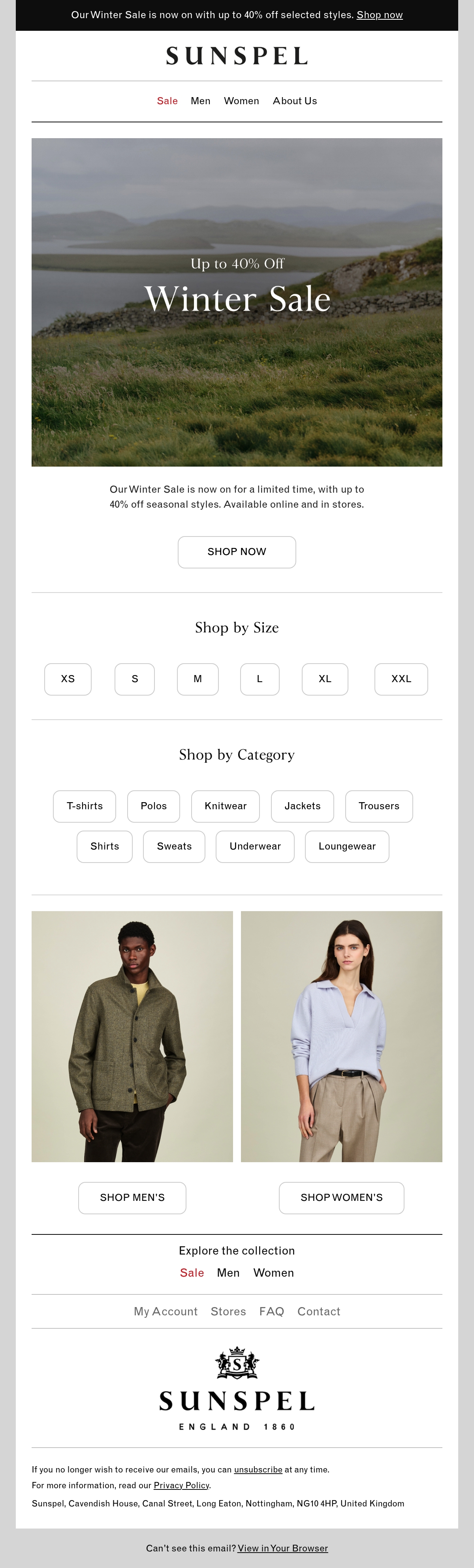The image size is (474, 1568).
Task: Select size XS
Action: click(68, 679)
